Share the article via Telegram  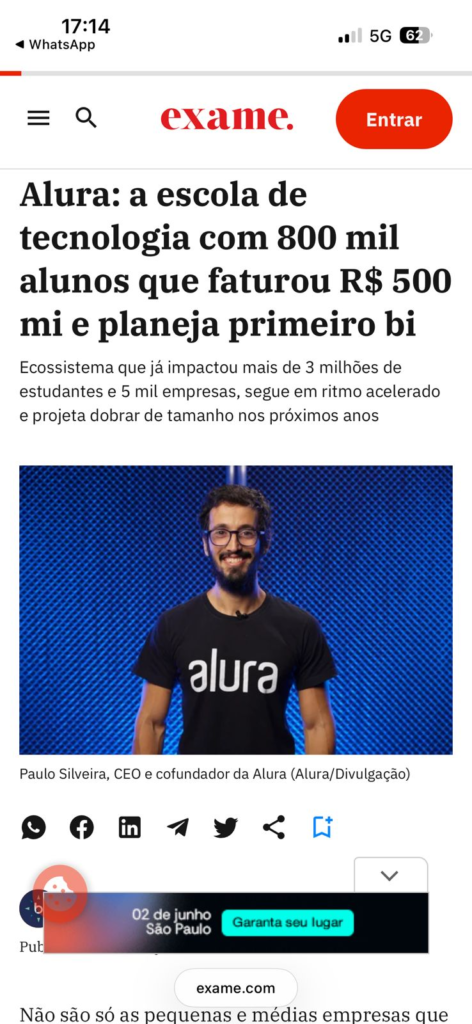click(178, 827)
